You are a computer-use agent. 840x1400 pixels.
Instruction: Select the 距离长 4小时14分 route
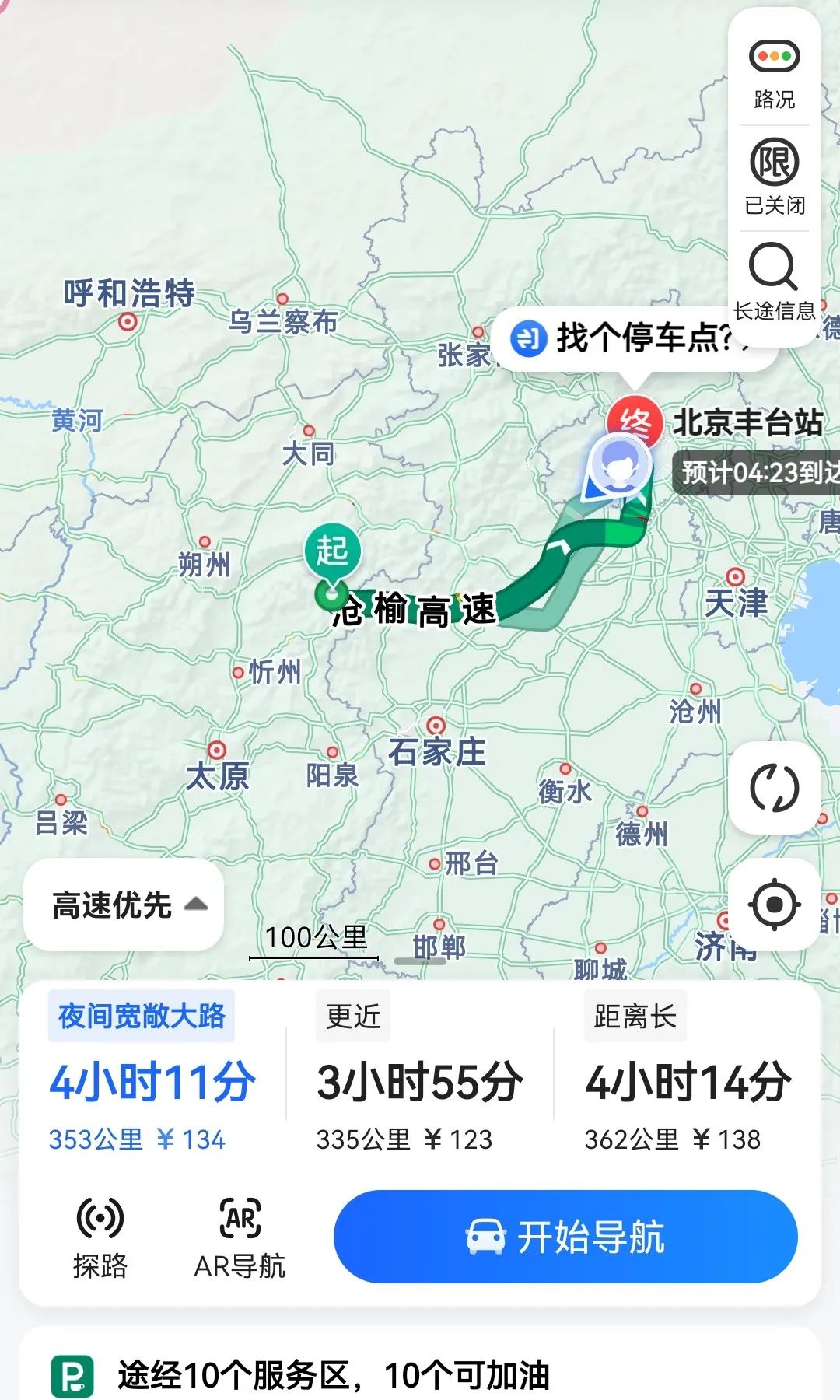pos(688,1081)
